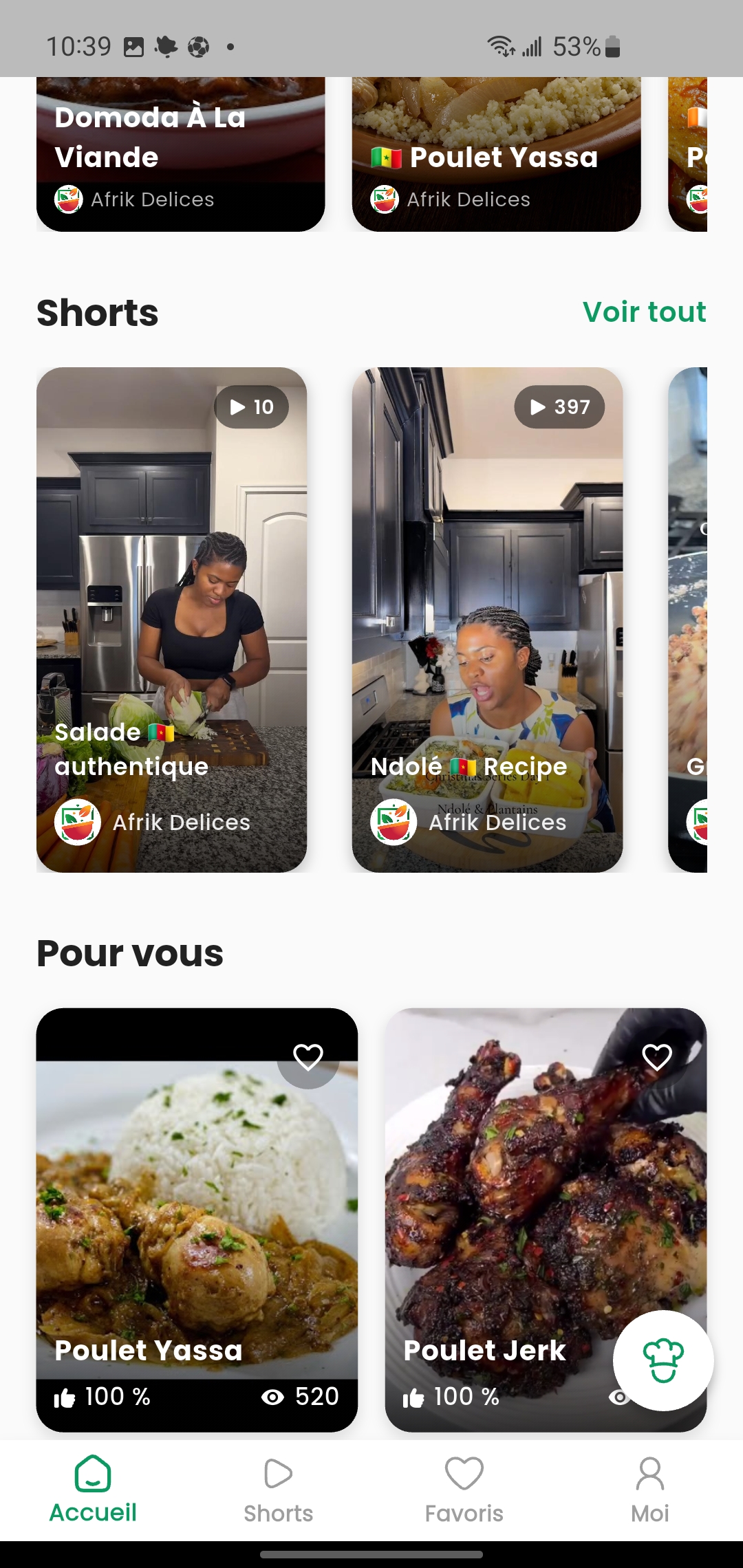This screenshot has width=743, height=1568.
Task: Favorite the Poulet Yassa recipe
Action: (308, 1056)
